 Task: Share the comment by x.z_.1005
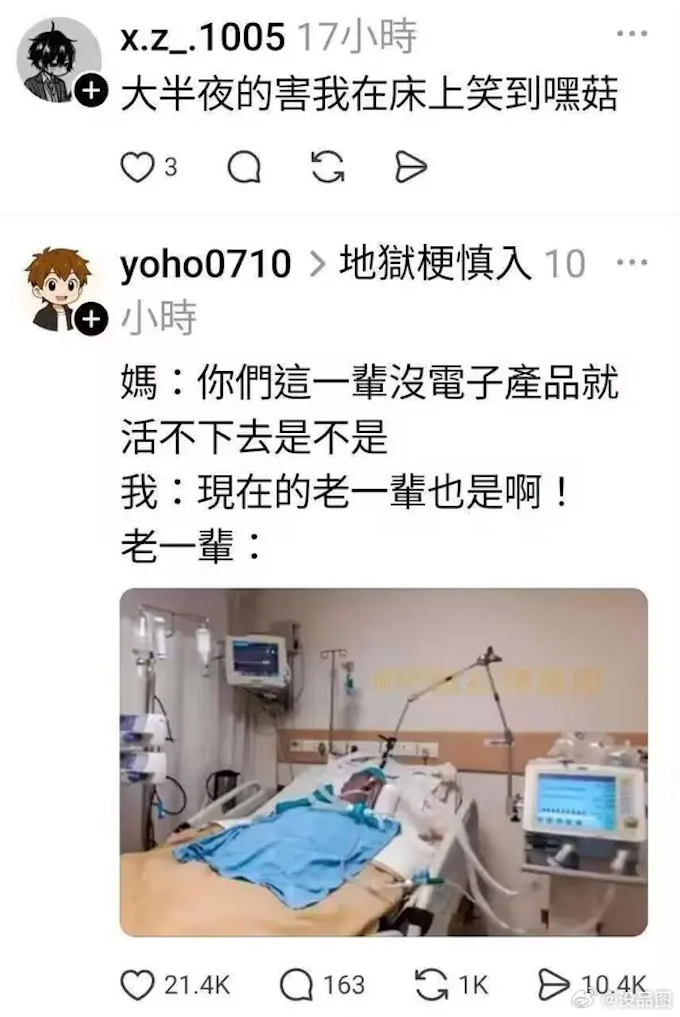(410, 168)
